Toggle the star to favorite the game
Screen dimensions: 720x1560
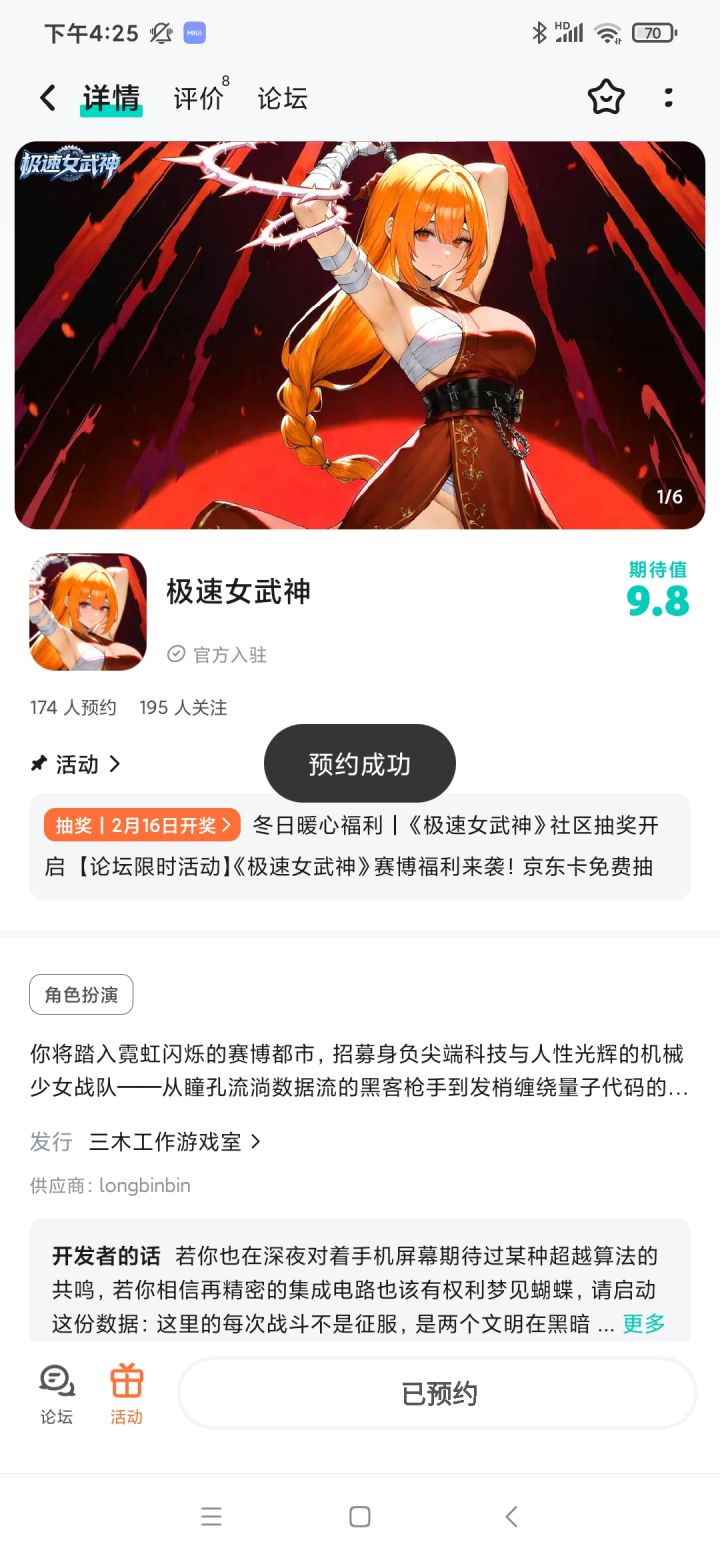coord(606,97)
